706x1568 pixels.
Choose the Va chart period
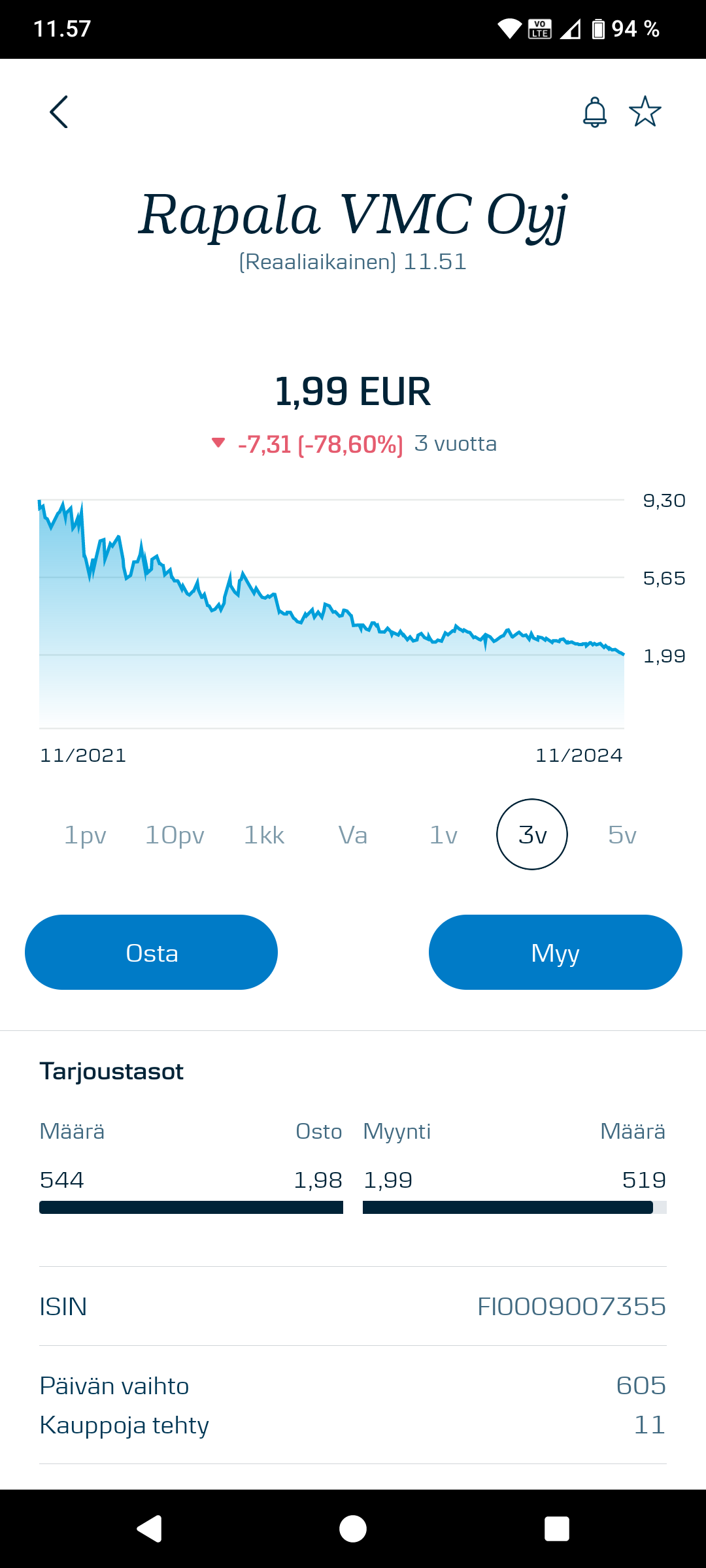pos(353,835)
